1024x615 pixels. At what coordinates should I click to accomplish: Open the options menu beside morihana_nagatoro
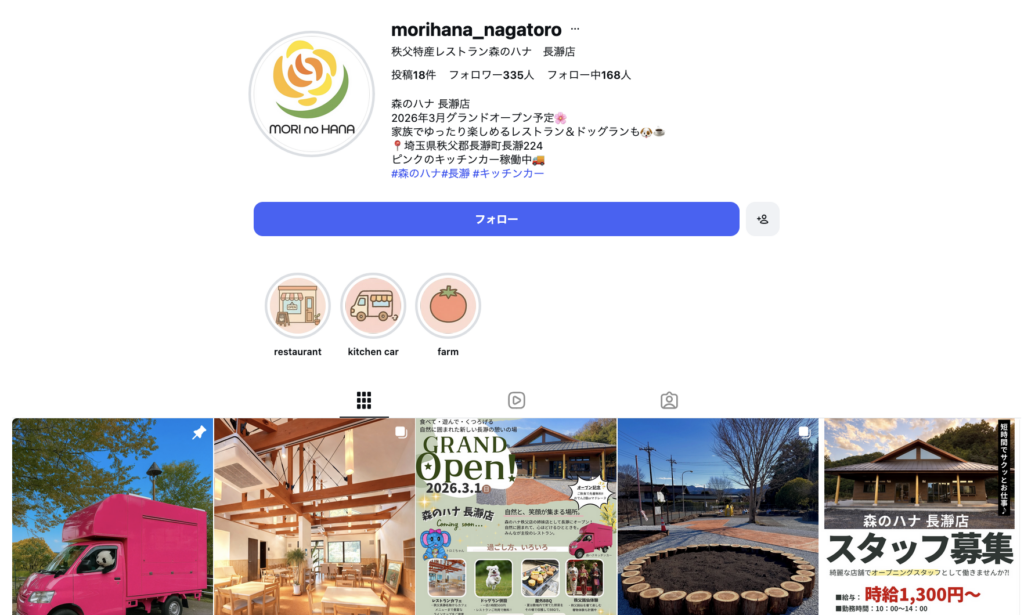pos(575,30)
